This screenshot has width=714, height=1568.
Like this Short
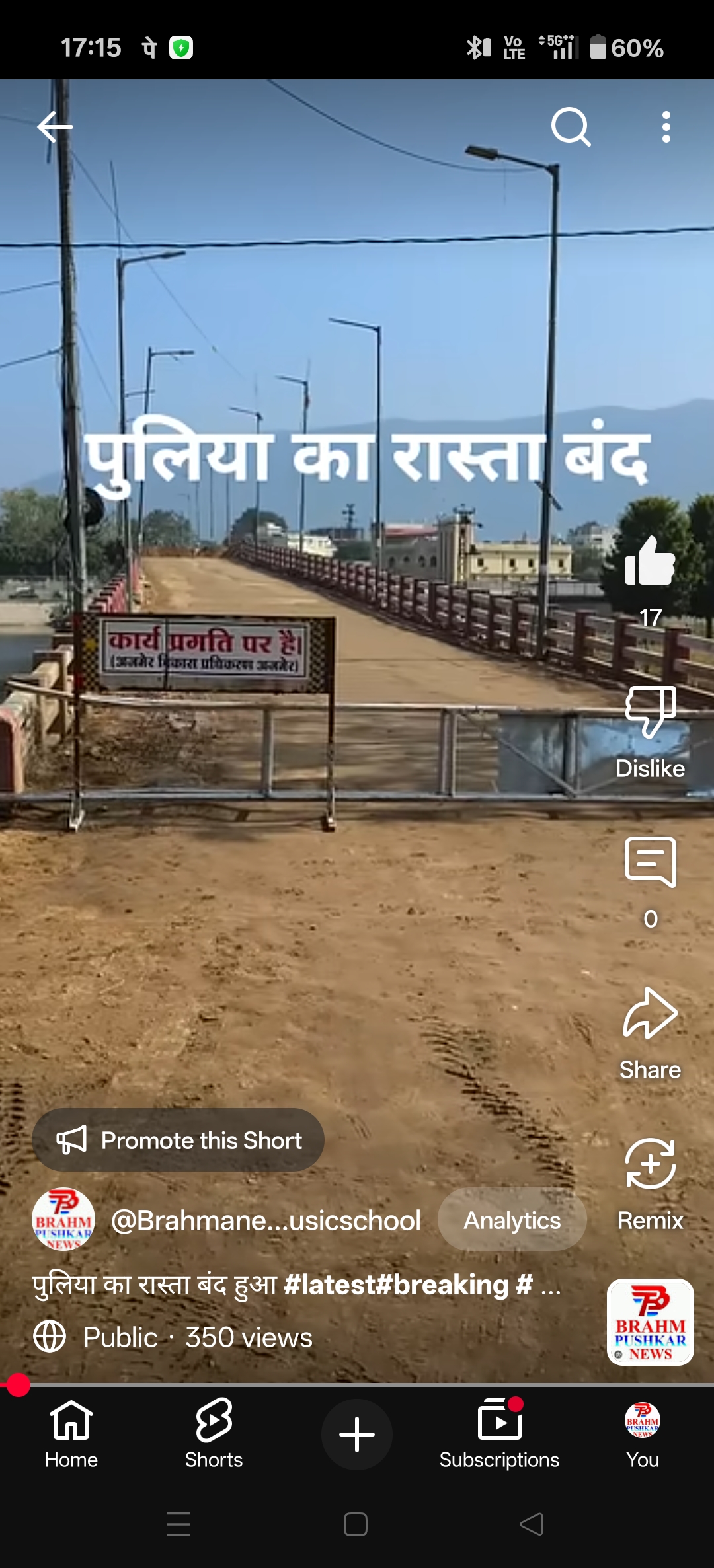pyautogui.click(x=650, y=562)
